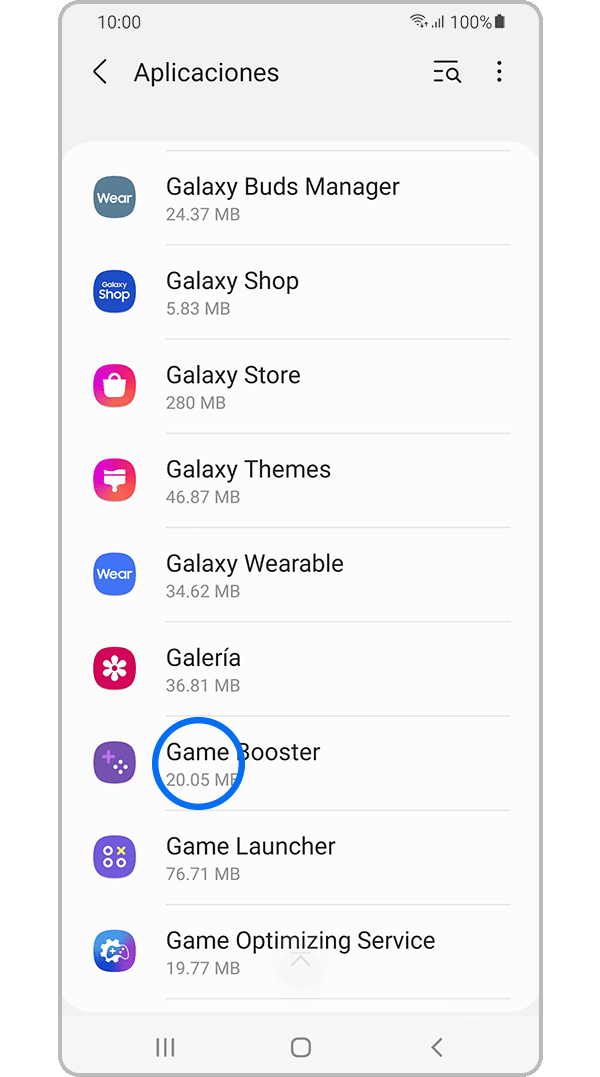Open Game Optimizing Service details

point(300,952)
